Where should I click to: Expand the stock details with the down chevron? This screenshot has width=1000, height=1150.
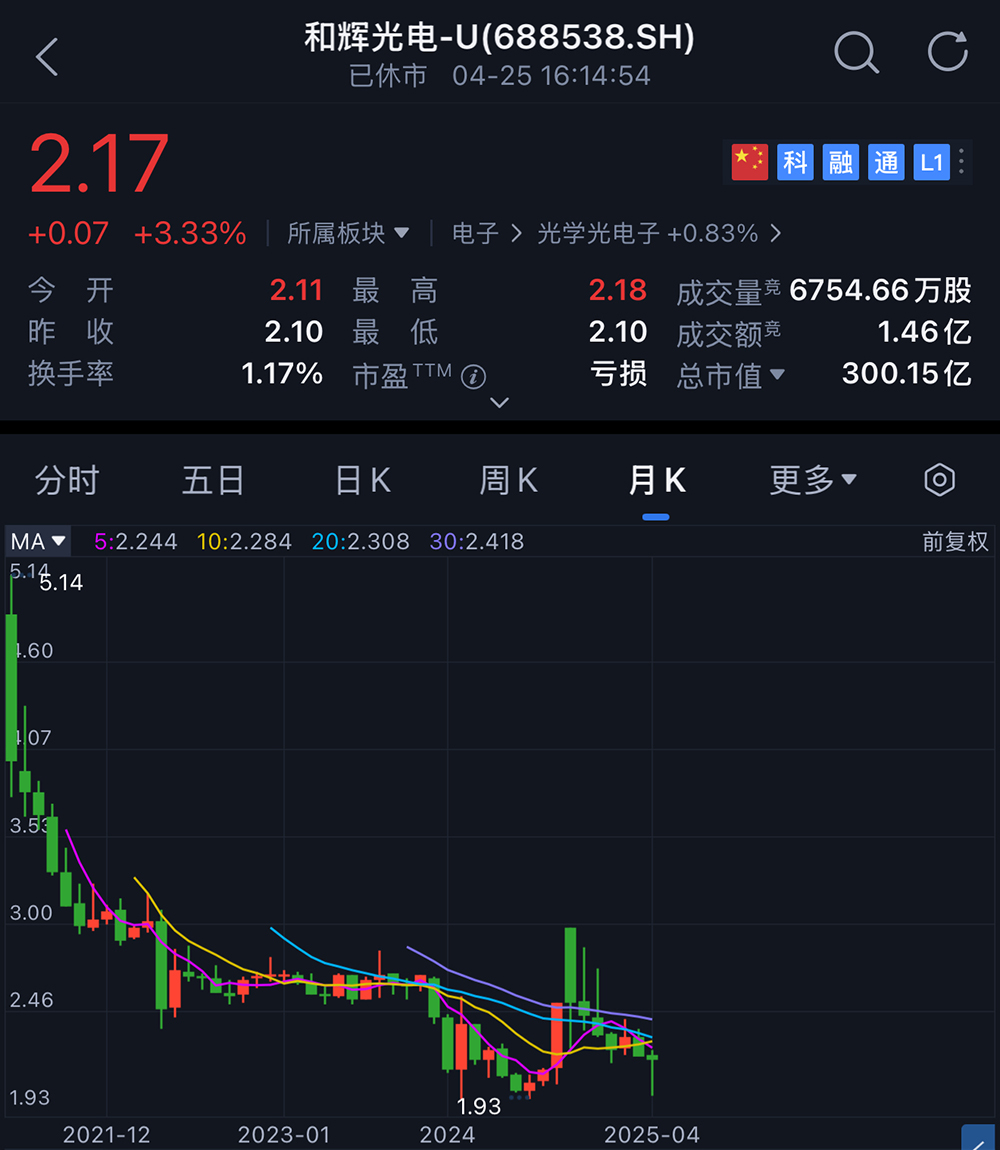coord(500,404)
